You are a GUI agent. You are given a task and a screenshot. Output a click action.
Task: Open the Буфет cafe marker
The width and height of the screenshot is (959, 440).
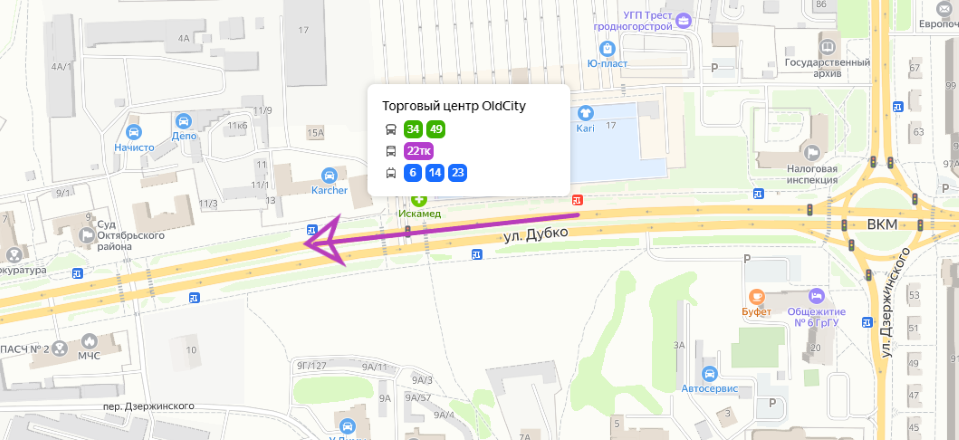758,296
